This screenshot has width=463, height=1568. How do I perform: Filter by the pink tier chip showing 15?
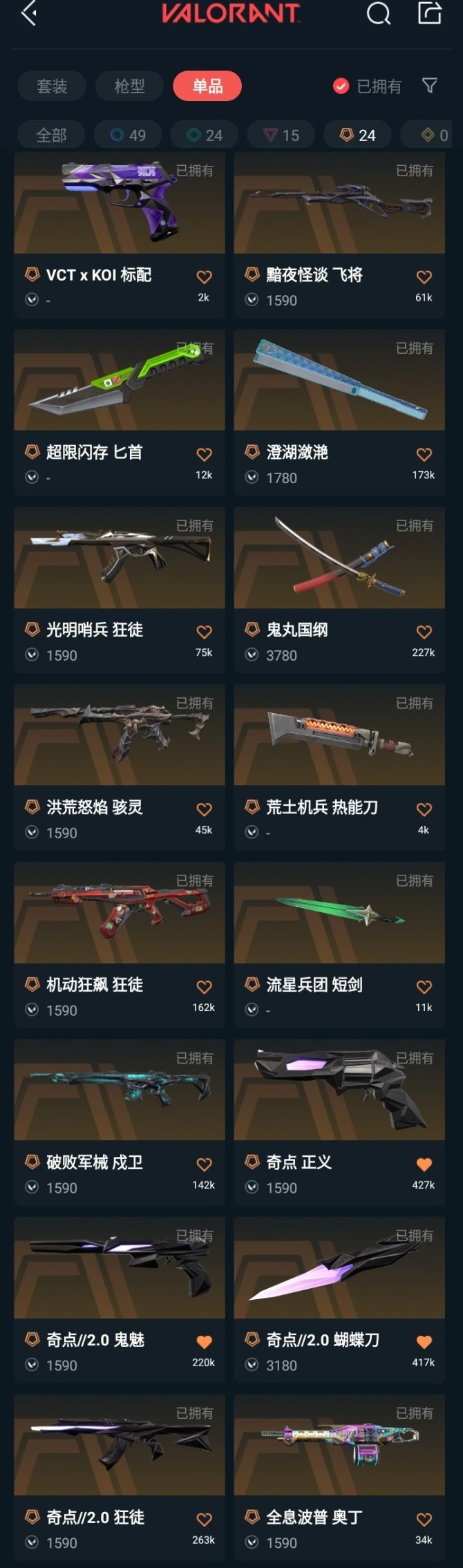[281, 135]
